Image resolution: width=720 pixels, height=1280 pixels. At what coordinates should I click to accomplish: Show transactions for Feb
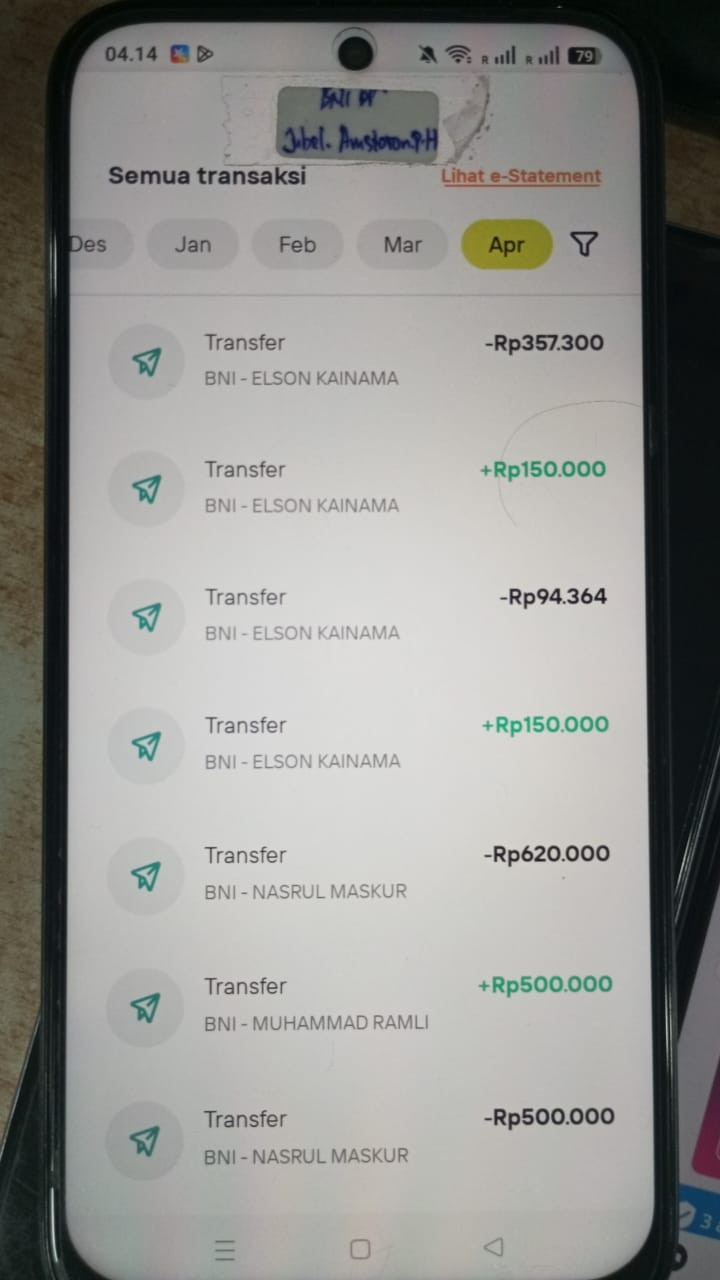point(297,244)
